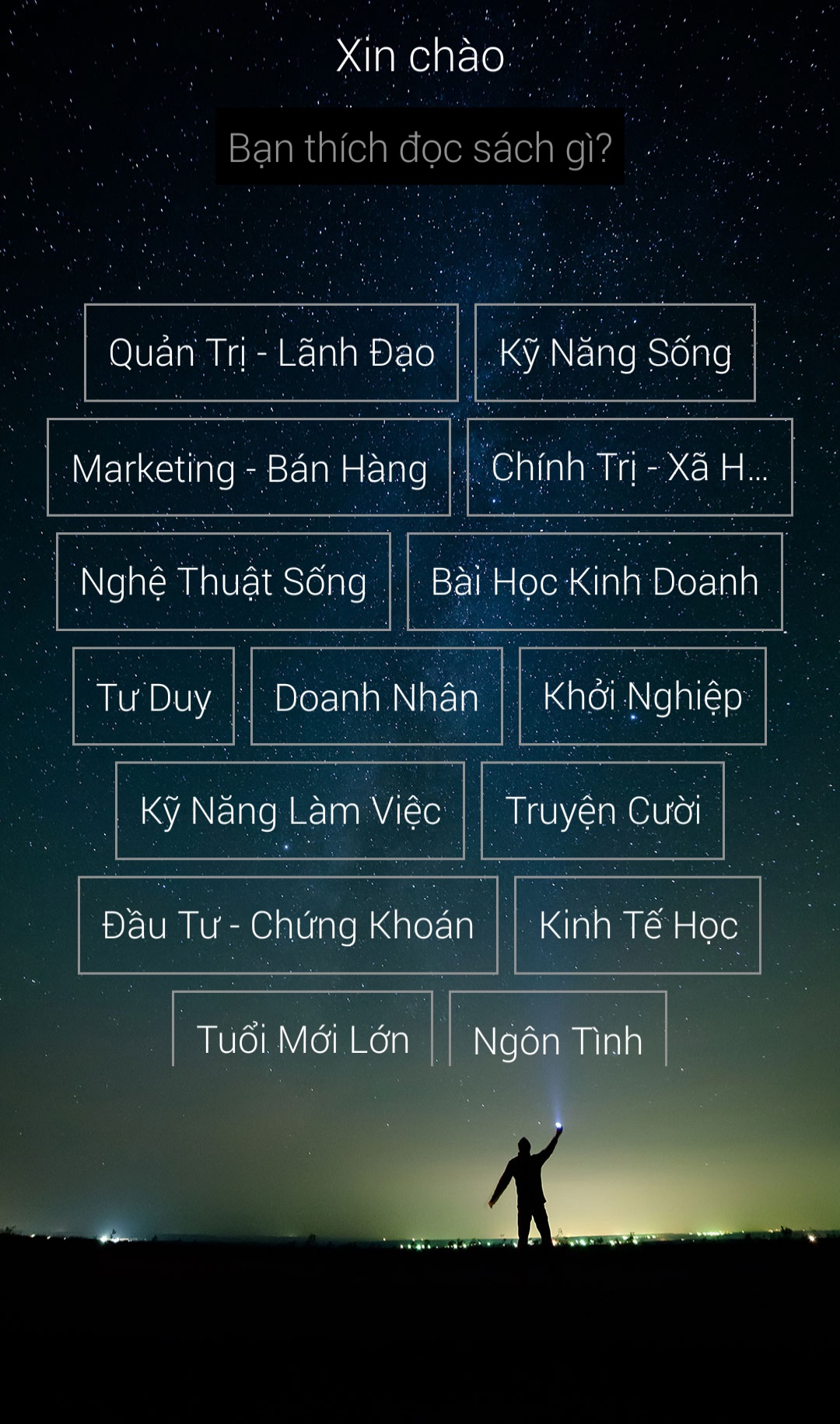This screenshot has width=840, height=1424.
Task: Select the Tư Duy category
Action: pyautogui.click(x=153, y=696)
